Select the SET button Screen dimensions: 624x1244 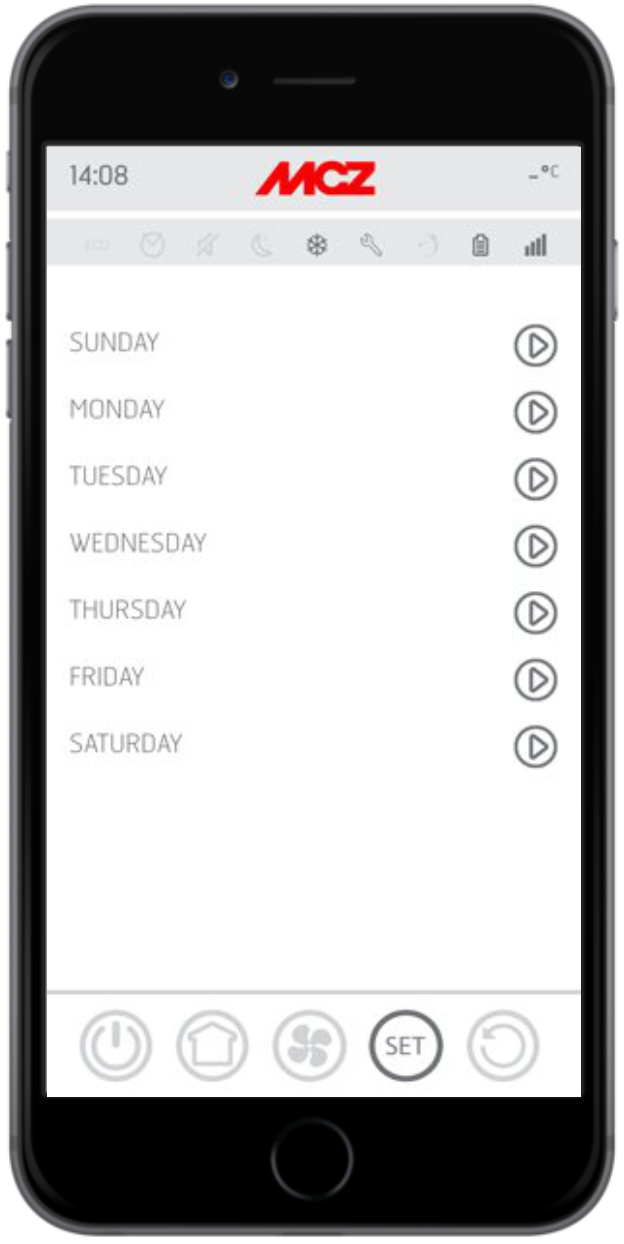(405, 1046)
